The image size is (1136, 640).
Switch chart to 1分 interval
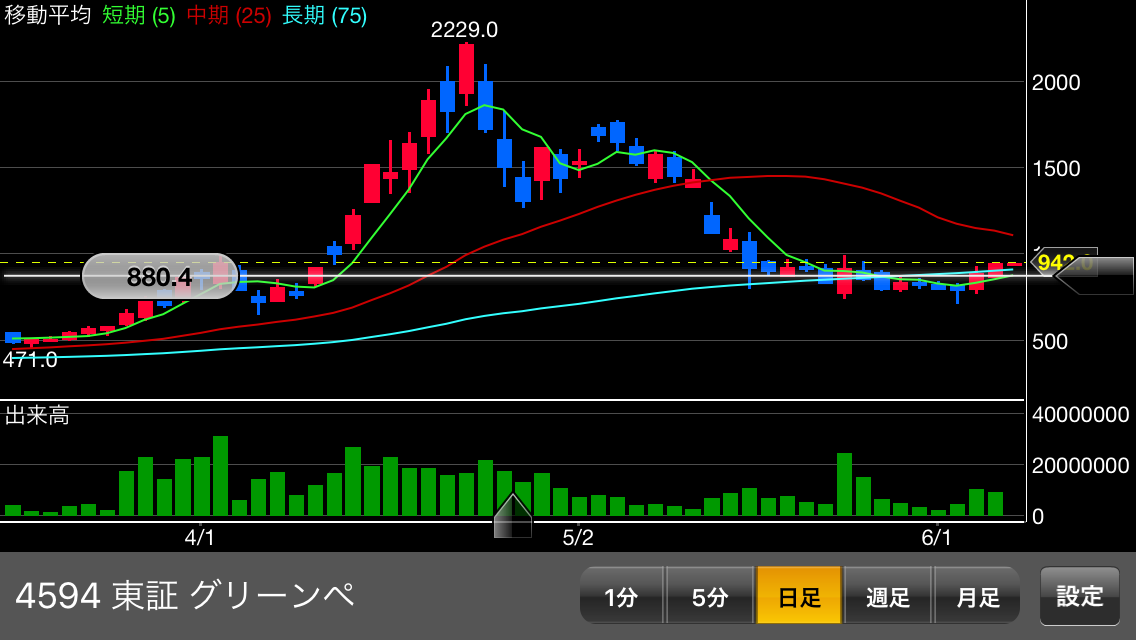[621, 597]
